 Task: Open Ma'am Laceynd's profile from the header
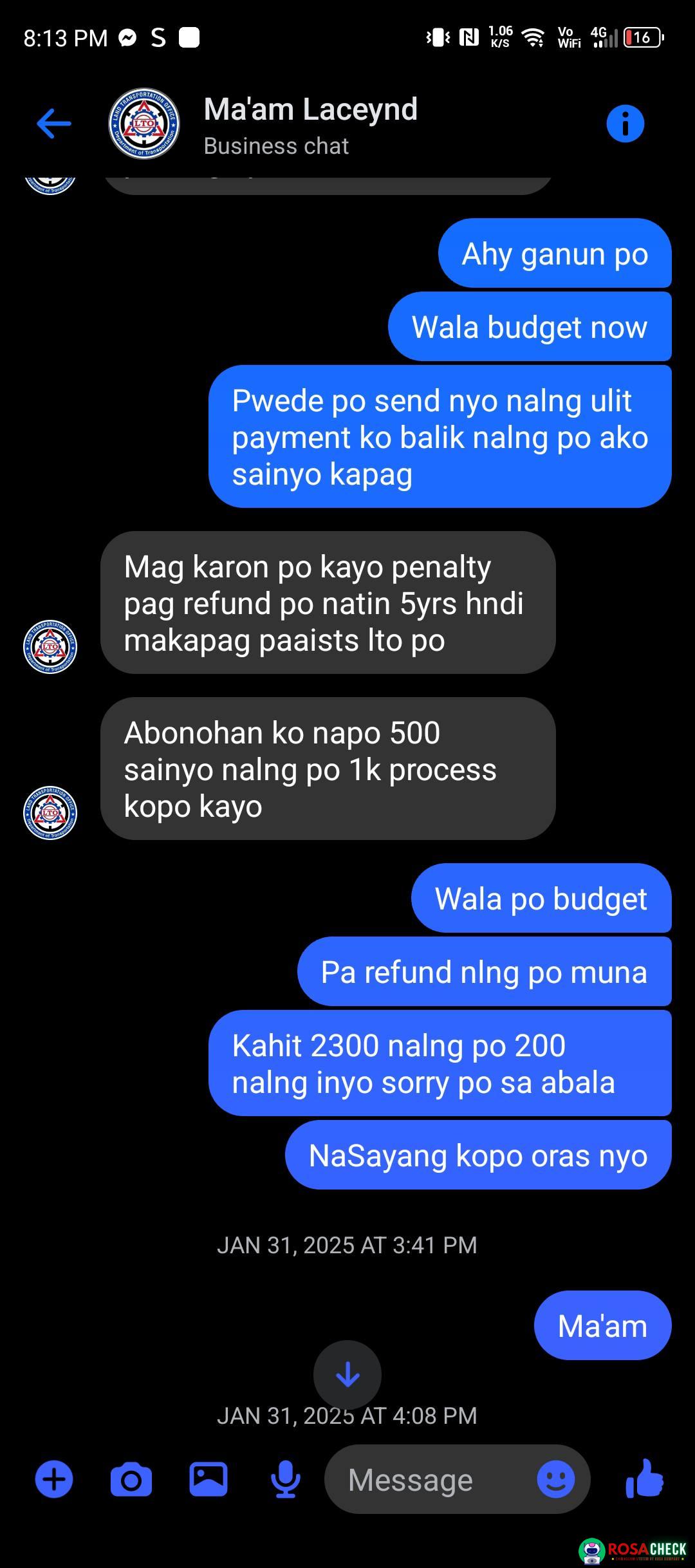(x=310, y=125)
